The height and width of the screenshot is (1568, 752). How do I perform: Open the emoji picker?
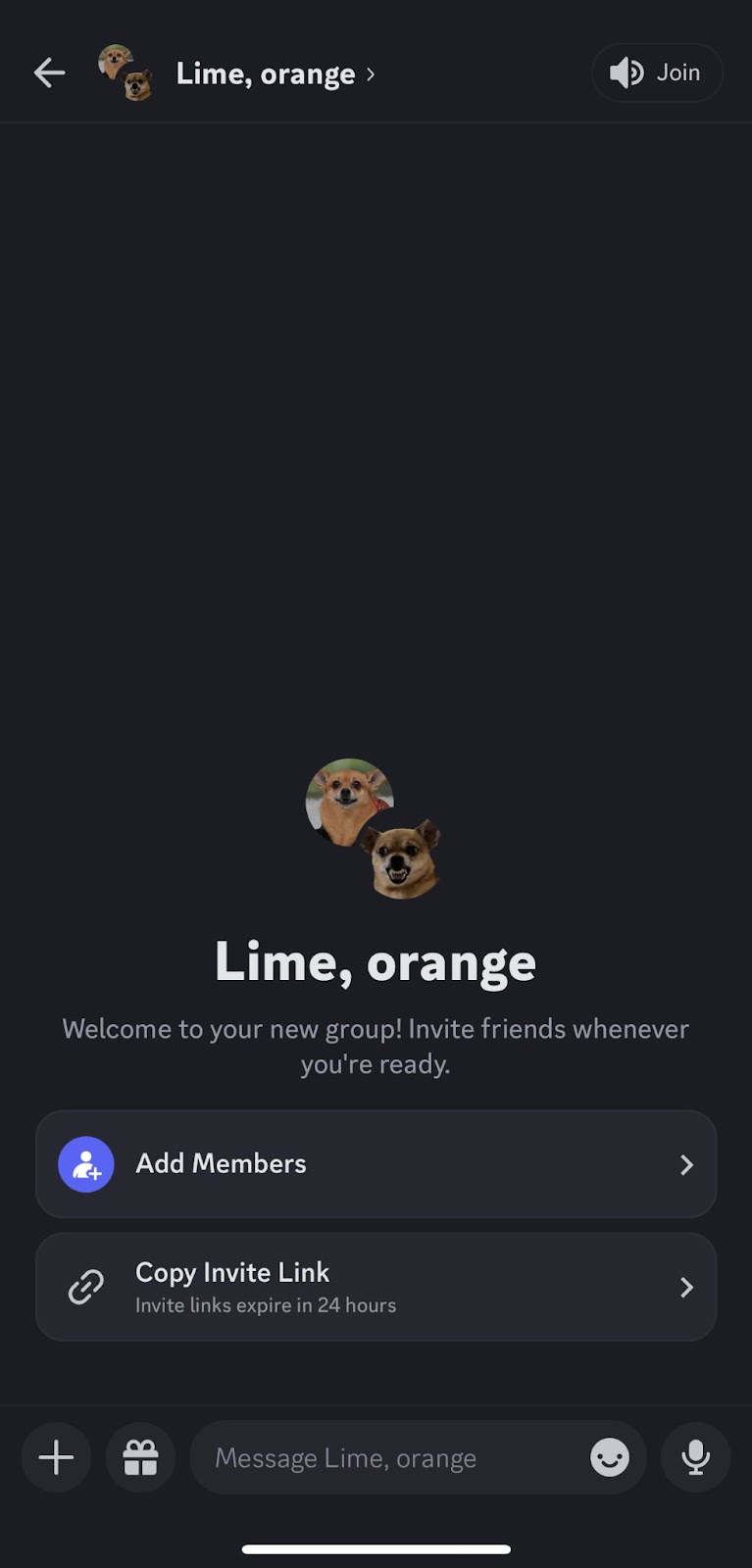(x=609, y=1457)
